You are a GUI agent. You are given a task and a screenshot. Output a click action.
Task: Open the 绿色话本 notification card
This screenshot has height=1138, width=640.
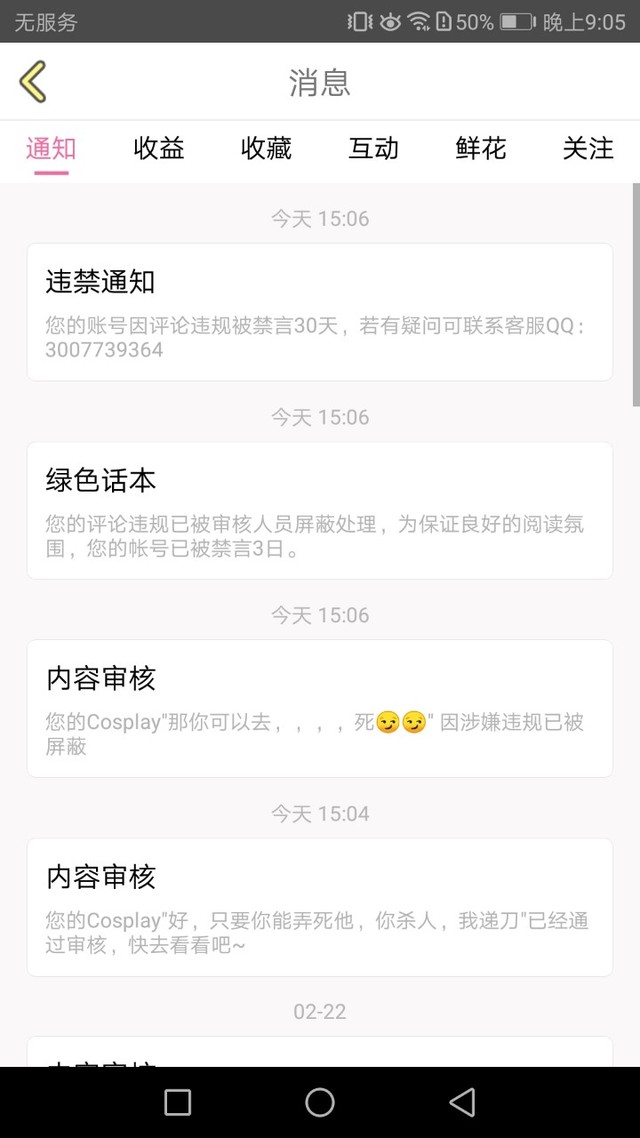[x=320, y=510]
